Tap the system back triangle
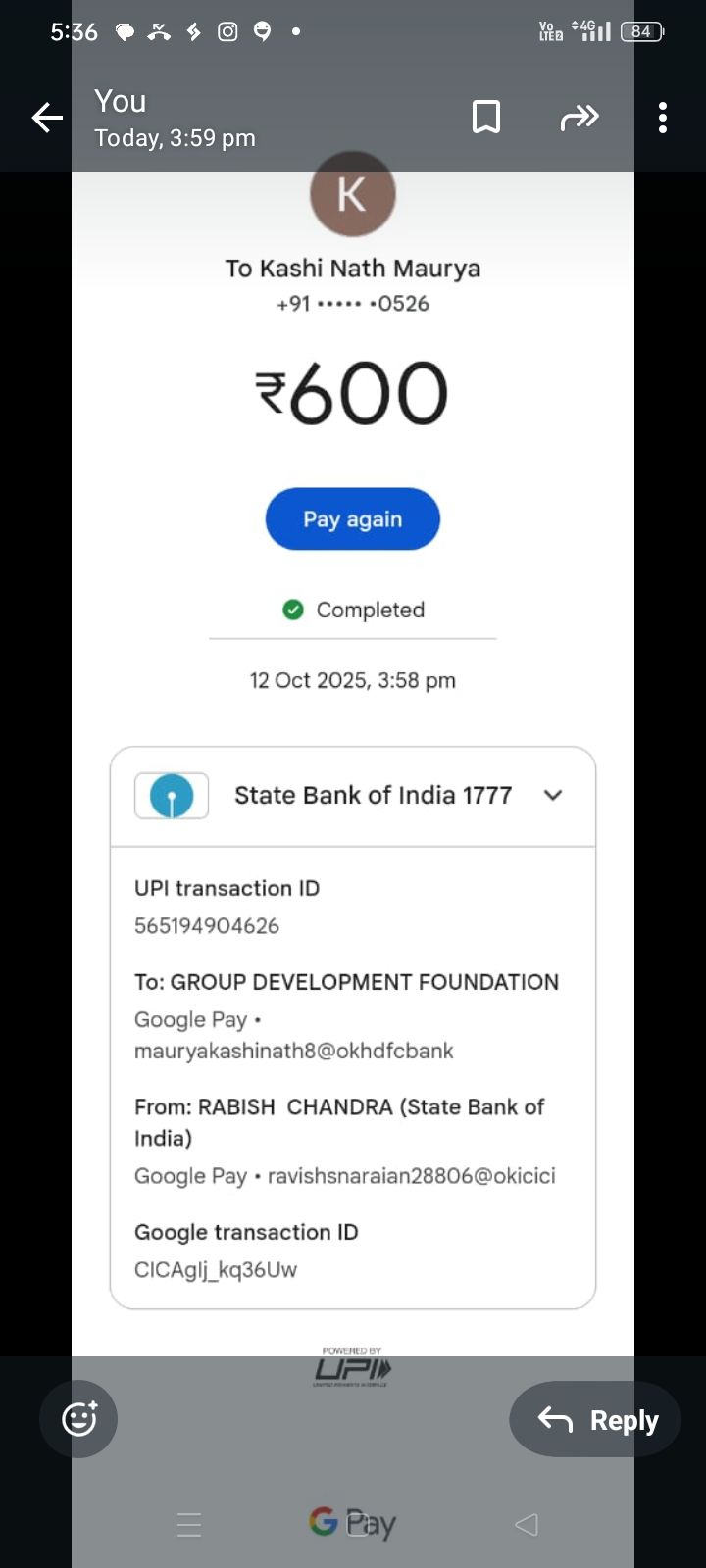Image resolution: width=706 pixels, height=1568 pixels. point(527,1524)
